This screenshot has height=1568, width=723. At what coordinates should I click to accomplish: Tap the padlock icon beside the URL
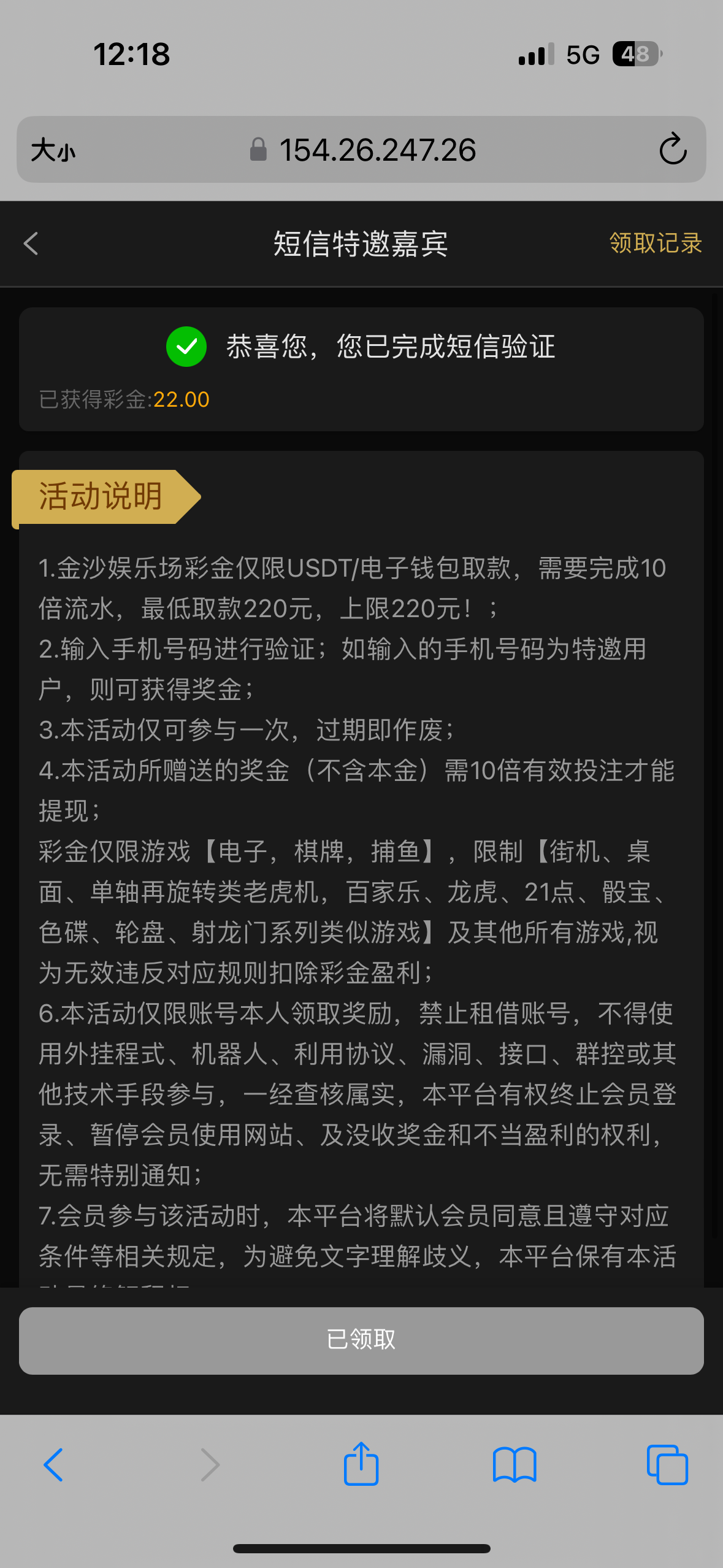(258, 149)
